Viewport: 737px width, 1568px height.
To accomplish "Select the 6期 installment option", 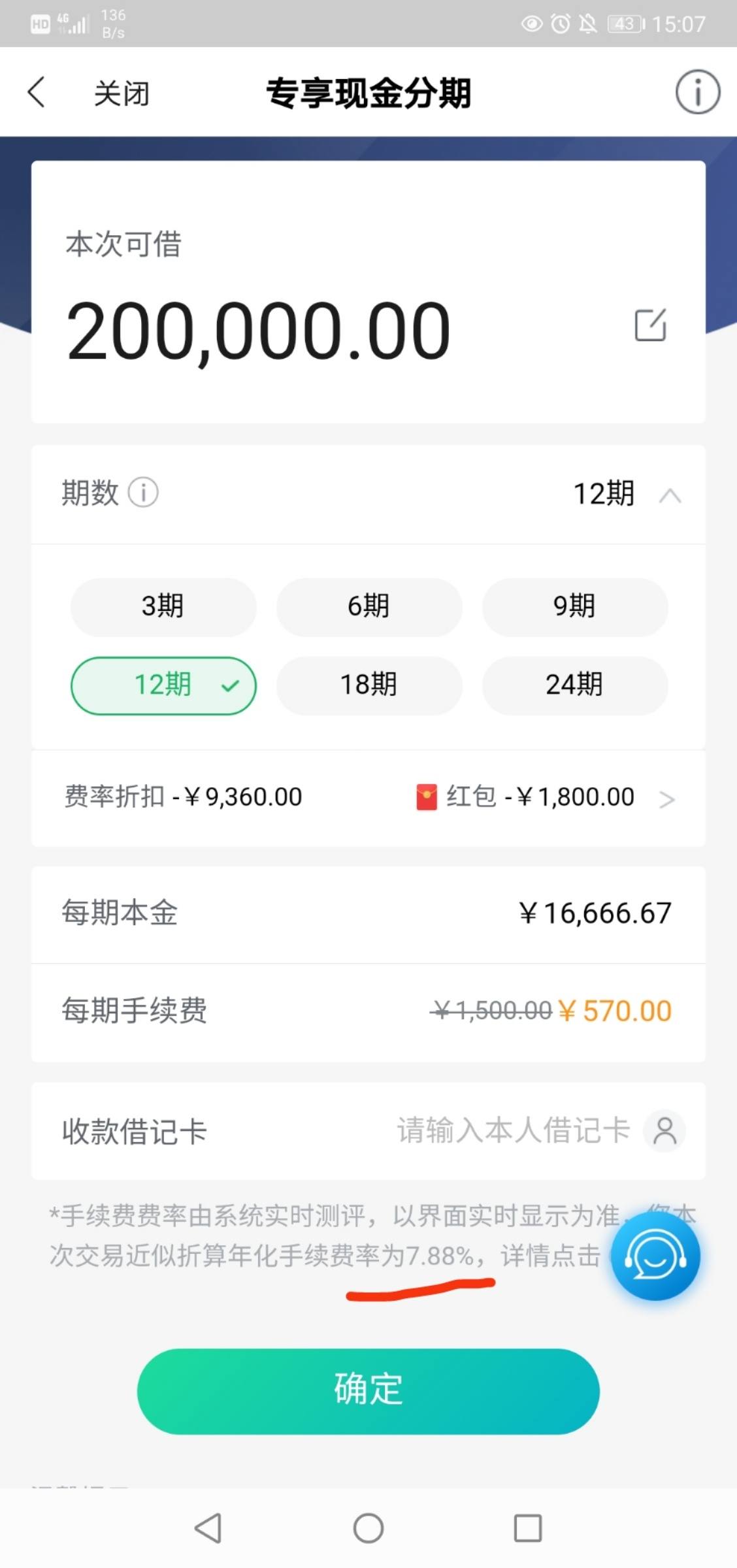I will [x=369, y=606].
